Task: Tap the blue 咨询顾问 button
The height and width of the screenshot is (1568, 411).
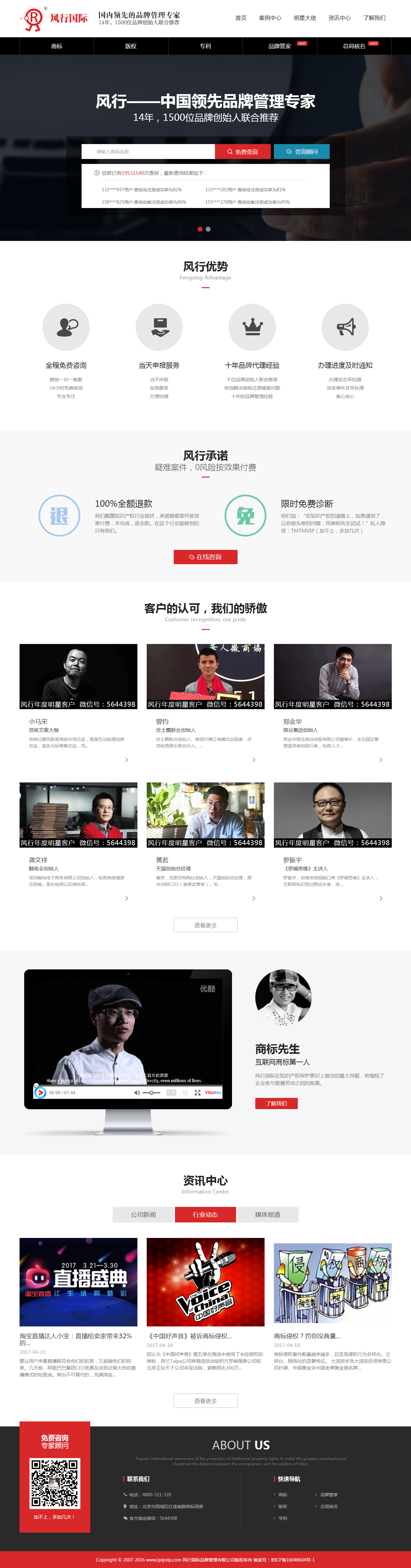Action: (x=302, y=152)
